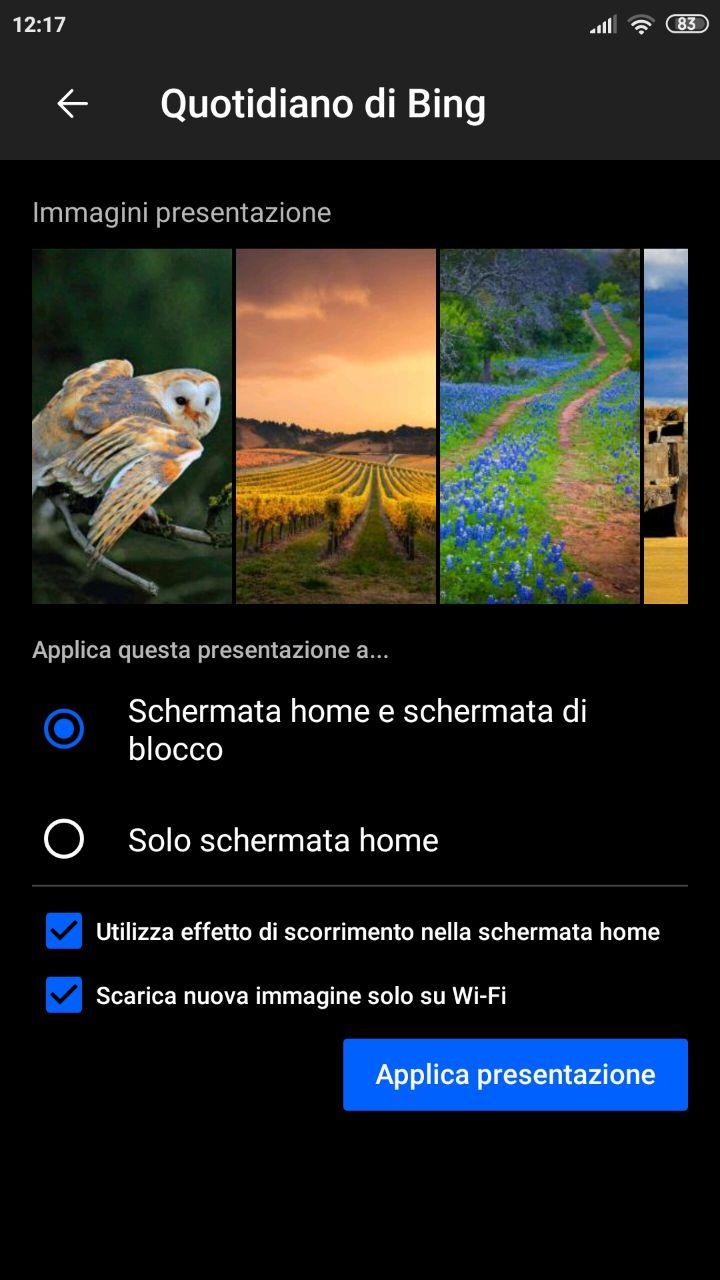This screenshot has width=720, height=1280.
Task: Go back using the arrow icon
Action: click(x=72, y=103)
